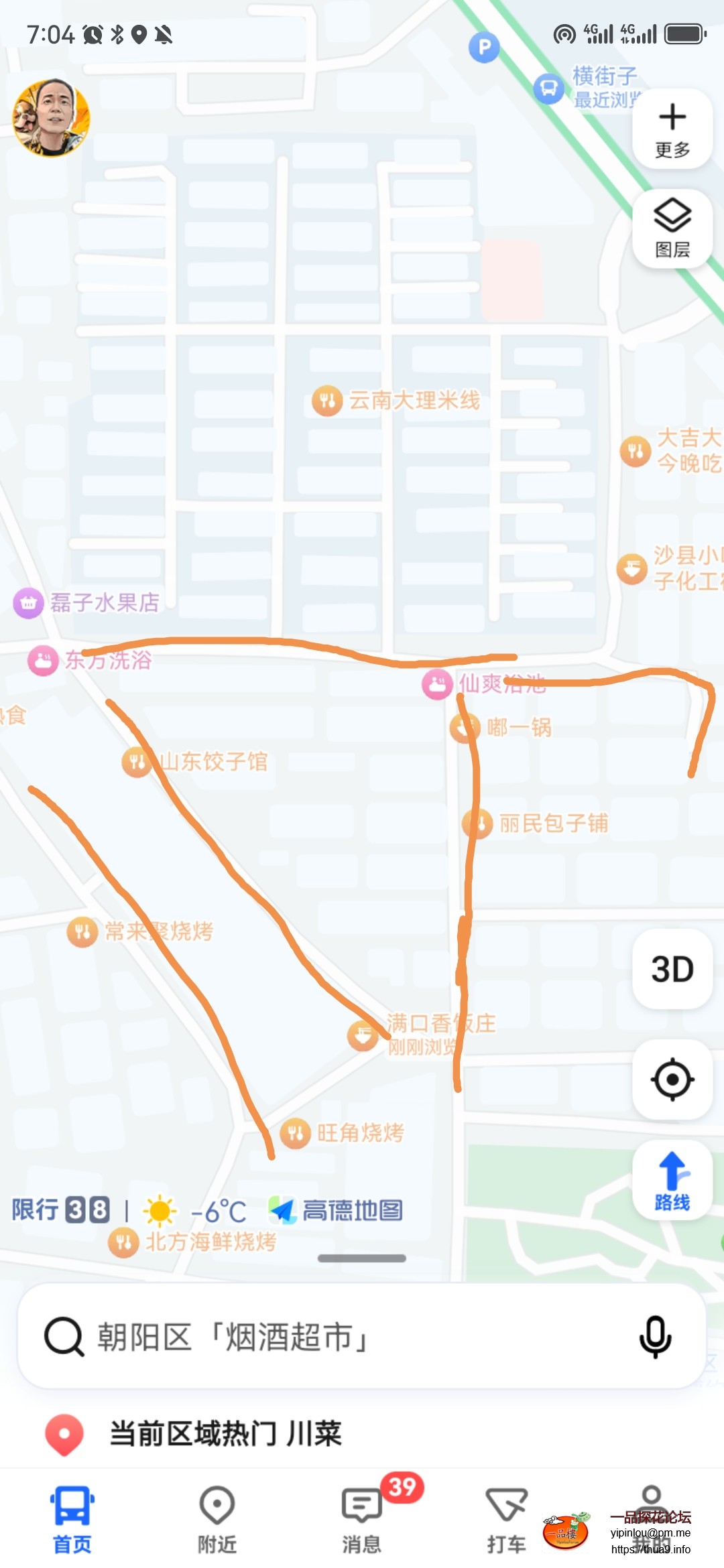Switch map to 3D view

[672, 969]
